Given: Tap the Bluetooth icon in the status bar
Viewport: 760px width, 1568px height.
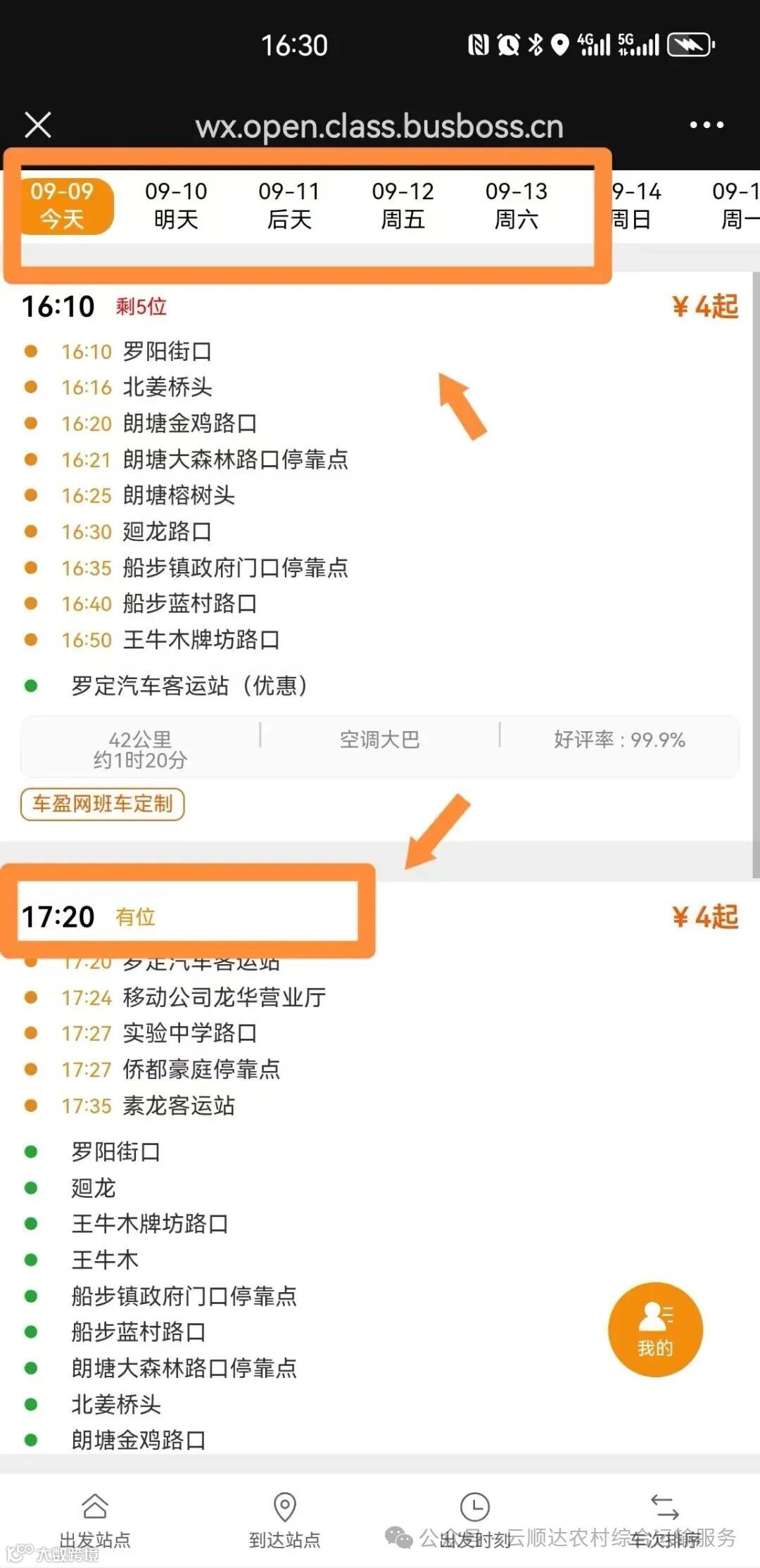Looking at the screenshot, I should pyautogui.click(x=535, y=44).
